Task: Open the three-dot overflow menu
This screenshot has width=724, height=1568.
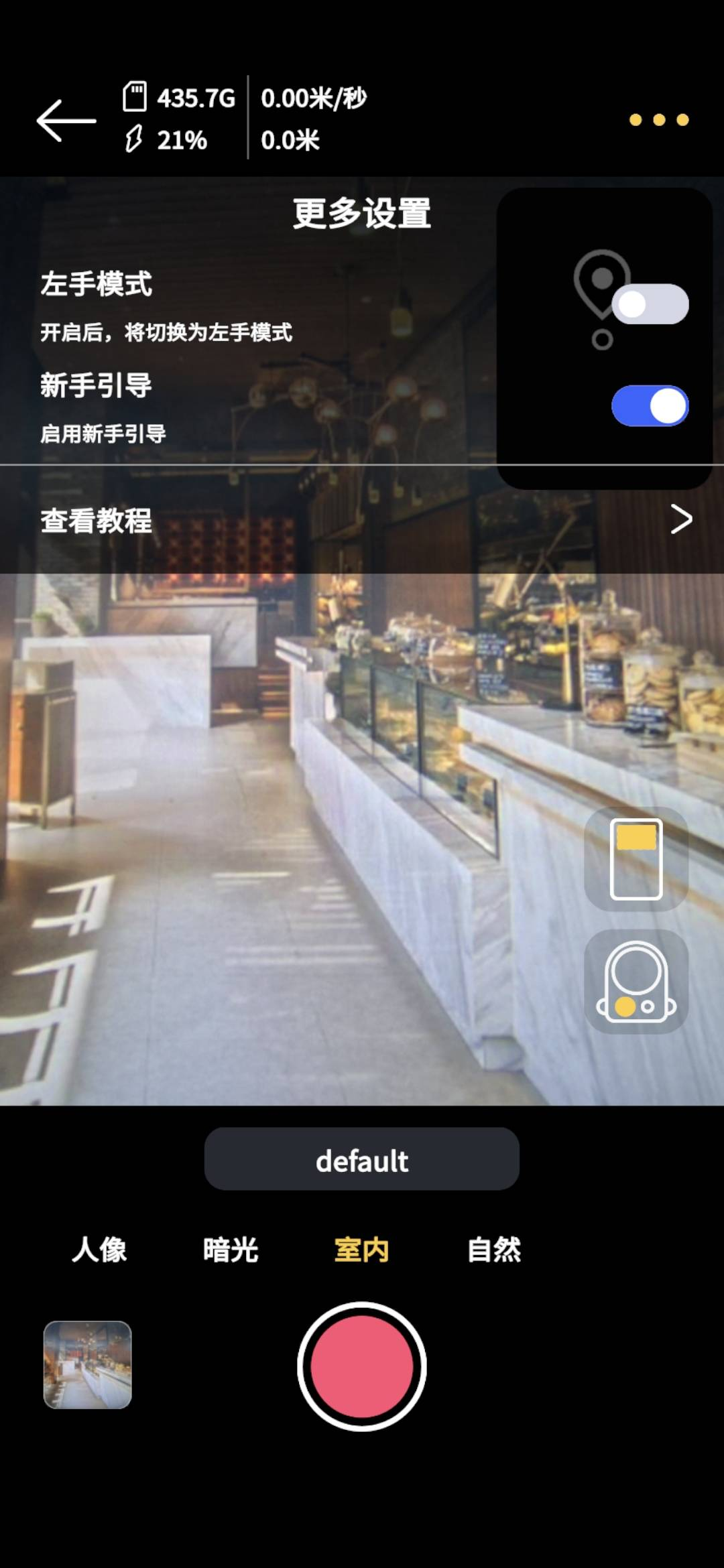Action: [659, 120]
